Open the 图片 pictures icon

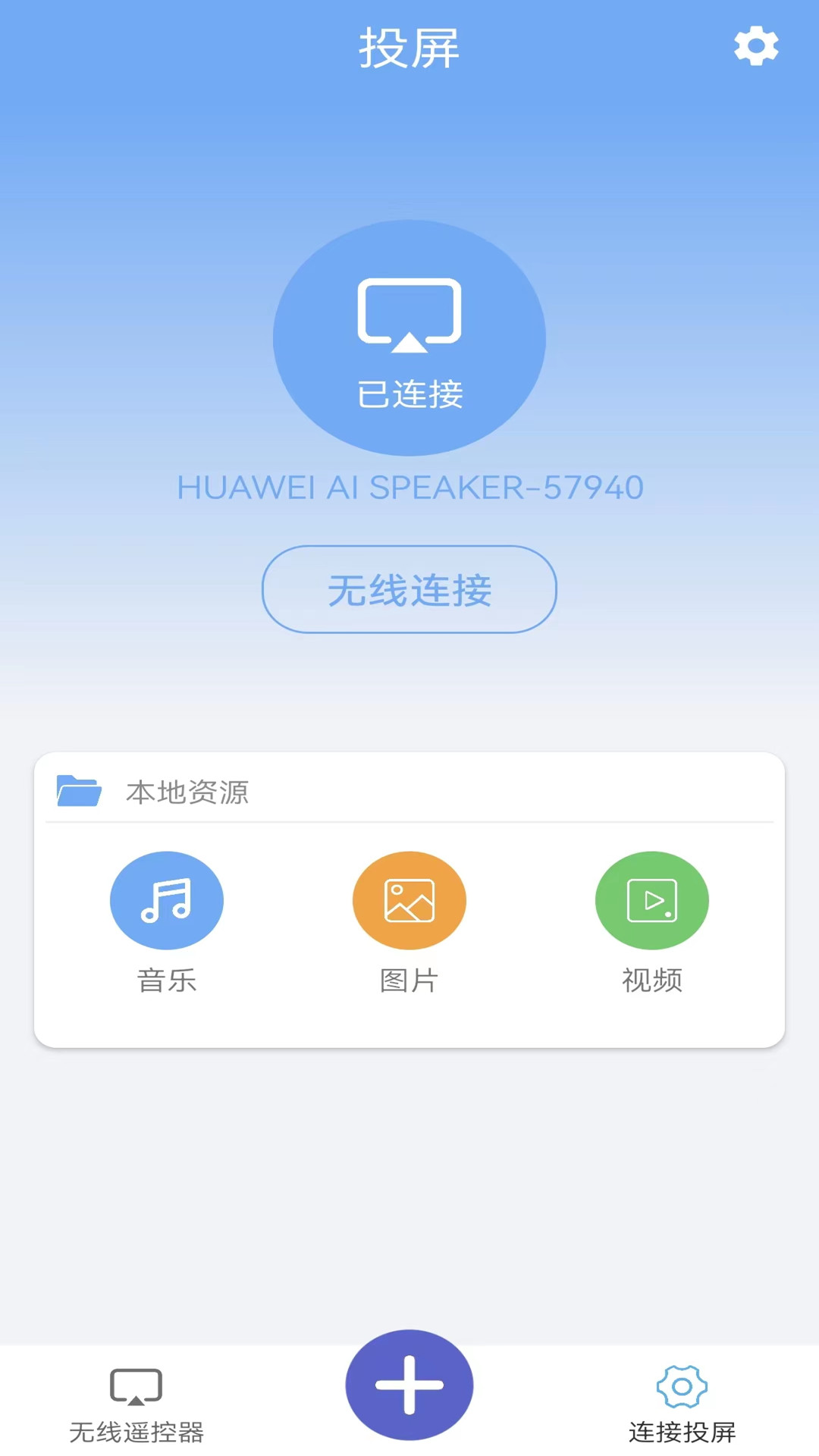409,899
